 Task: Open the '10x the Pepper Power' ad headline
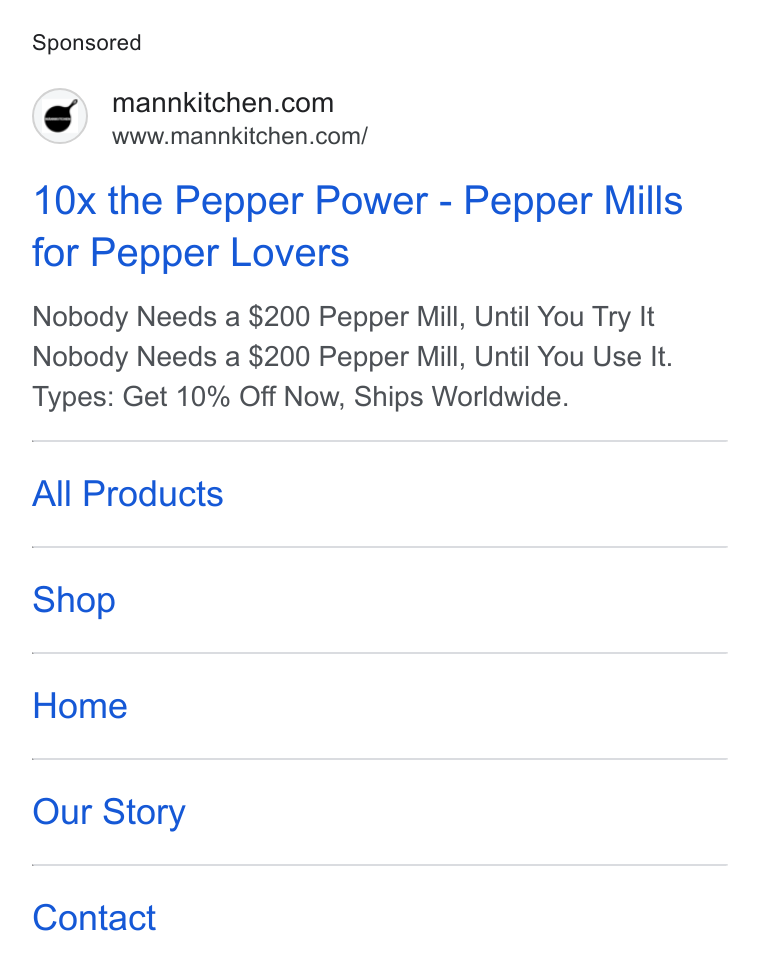click(357, 226)
